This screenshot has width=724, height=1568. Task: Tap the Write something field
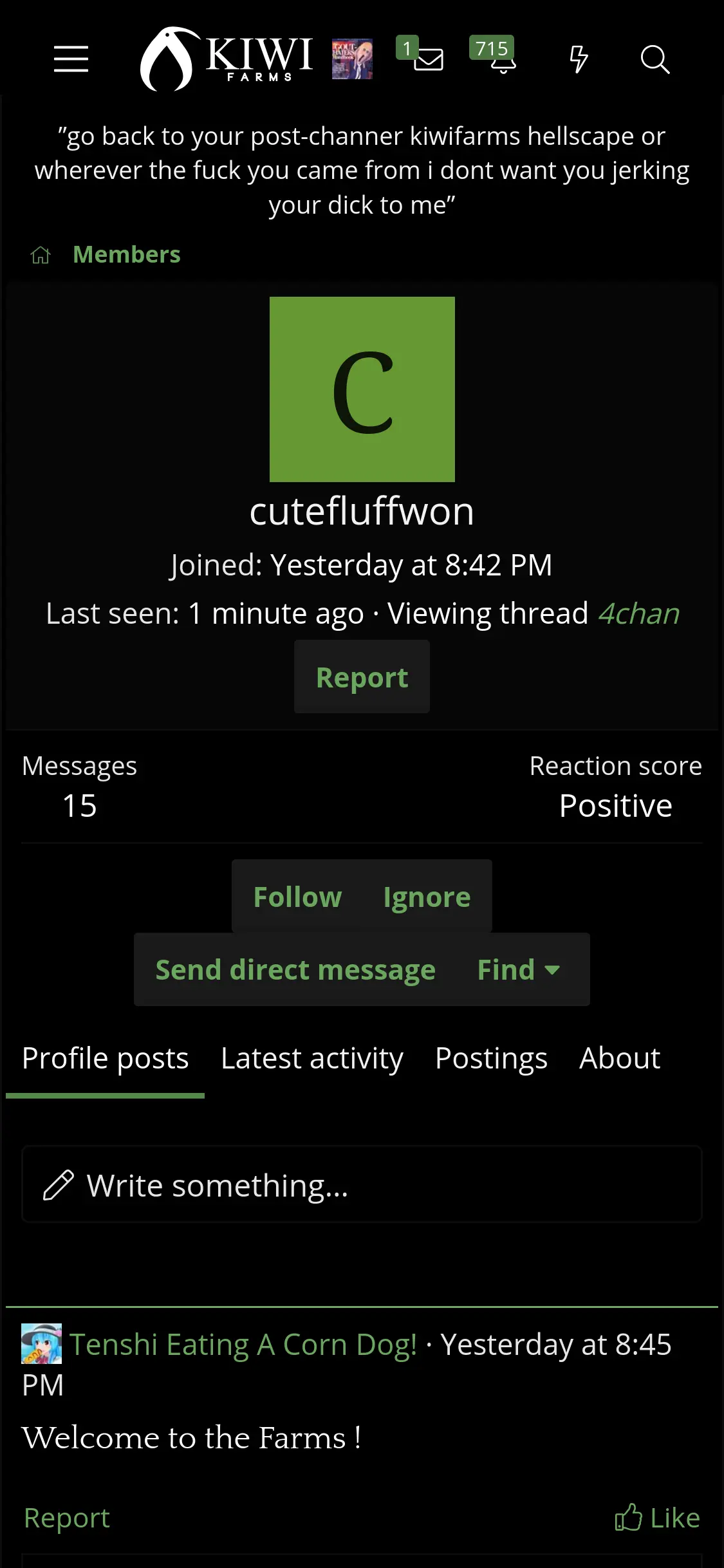pyautogui.click(x=362, y=1184)
